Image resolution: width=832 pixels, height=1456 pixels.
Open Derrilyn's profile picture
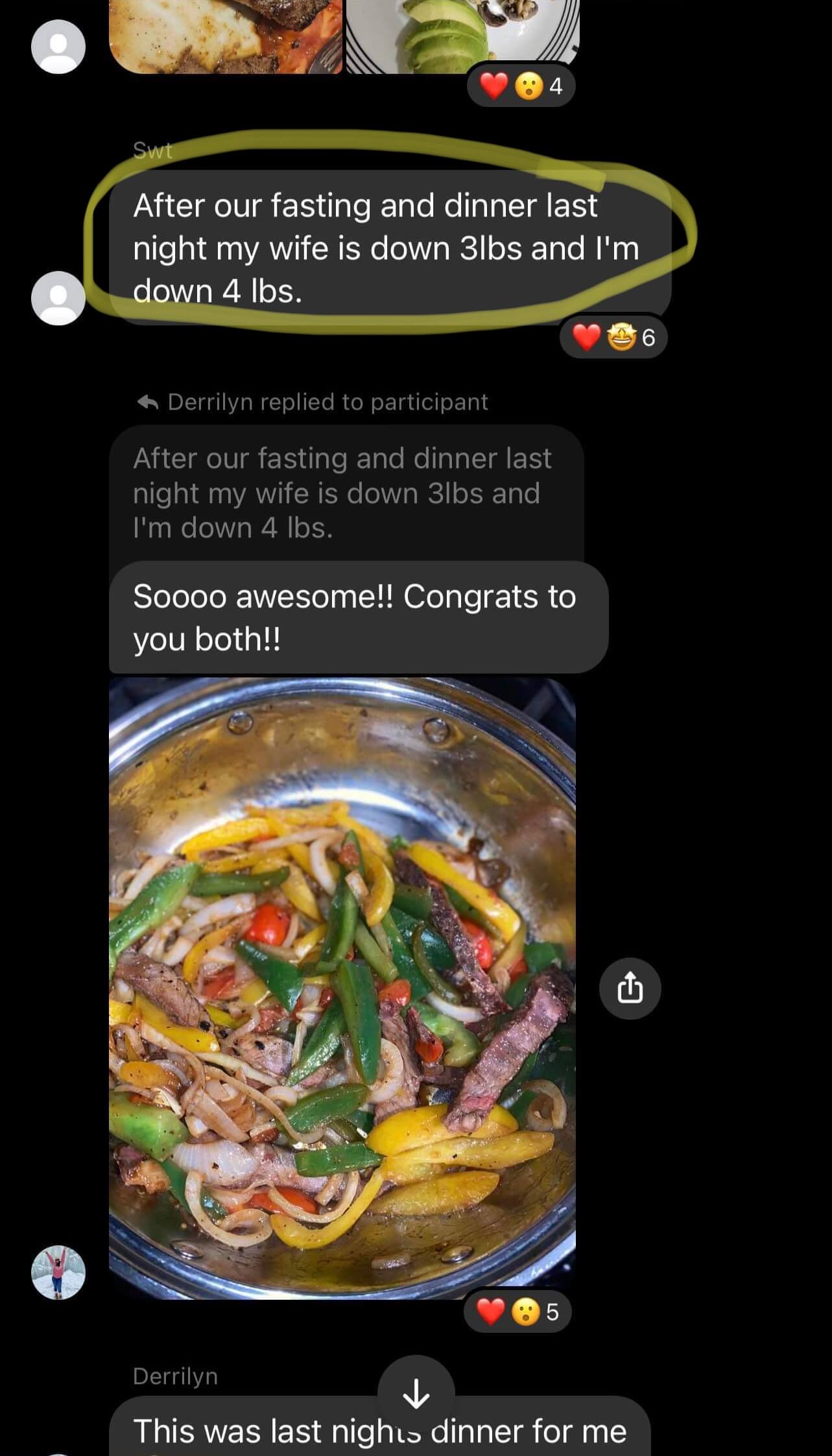pyautogui.click(x=58, y=1273)
